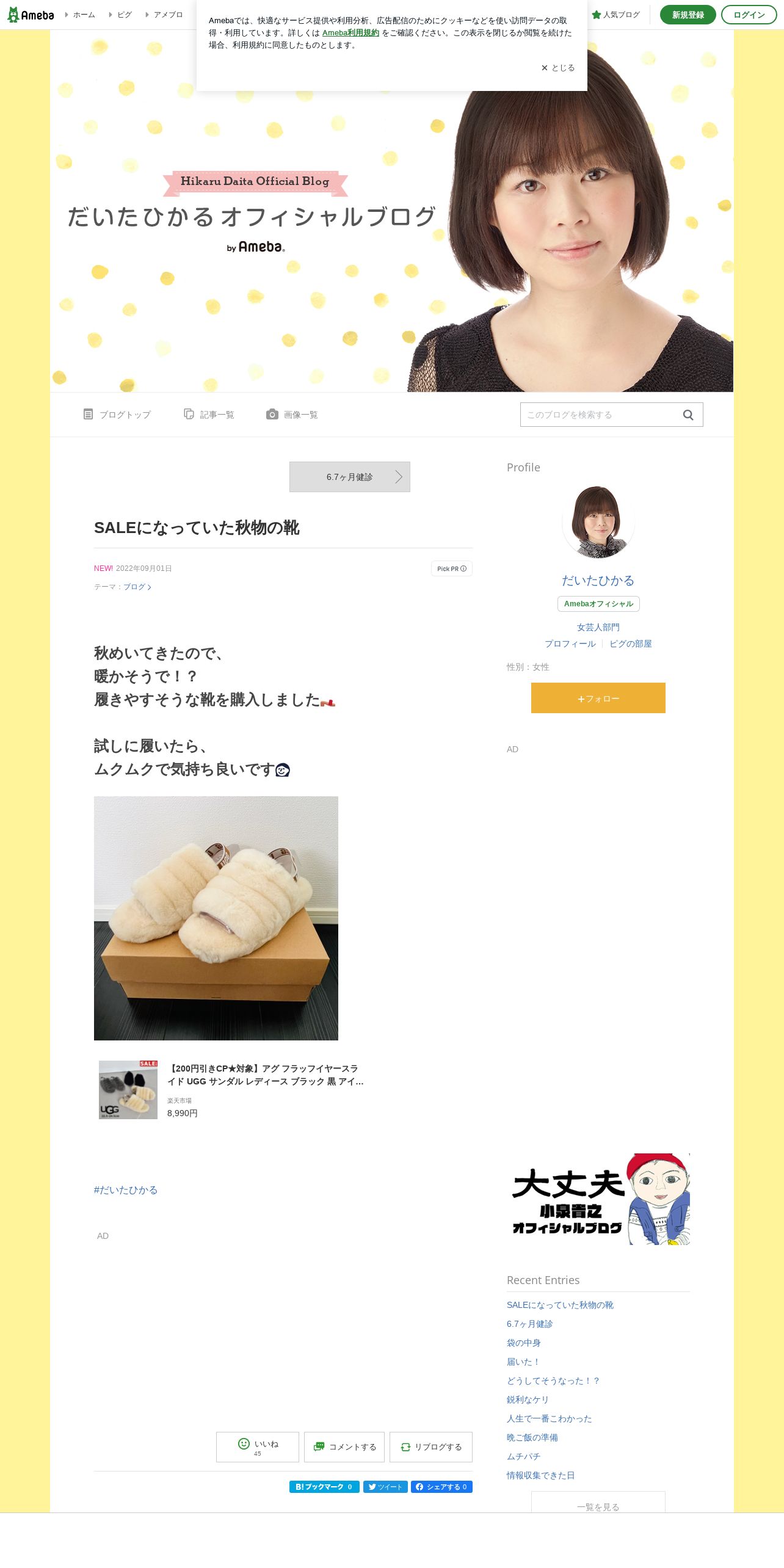
Task: Like the post with いいね
Action: (x=258, y=1447)
